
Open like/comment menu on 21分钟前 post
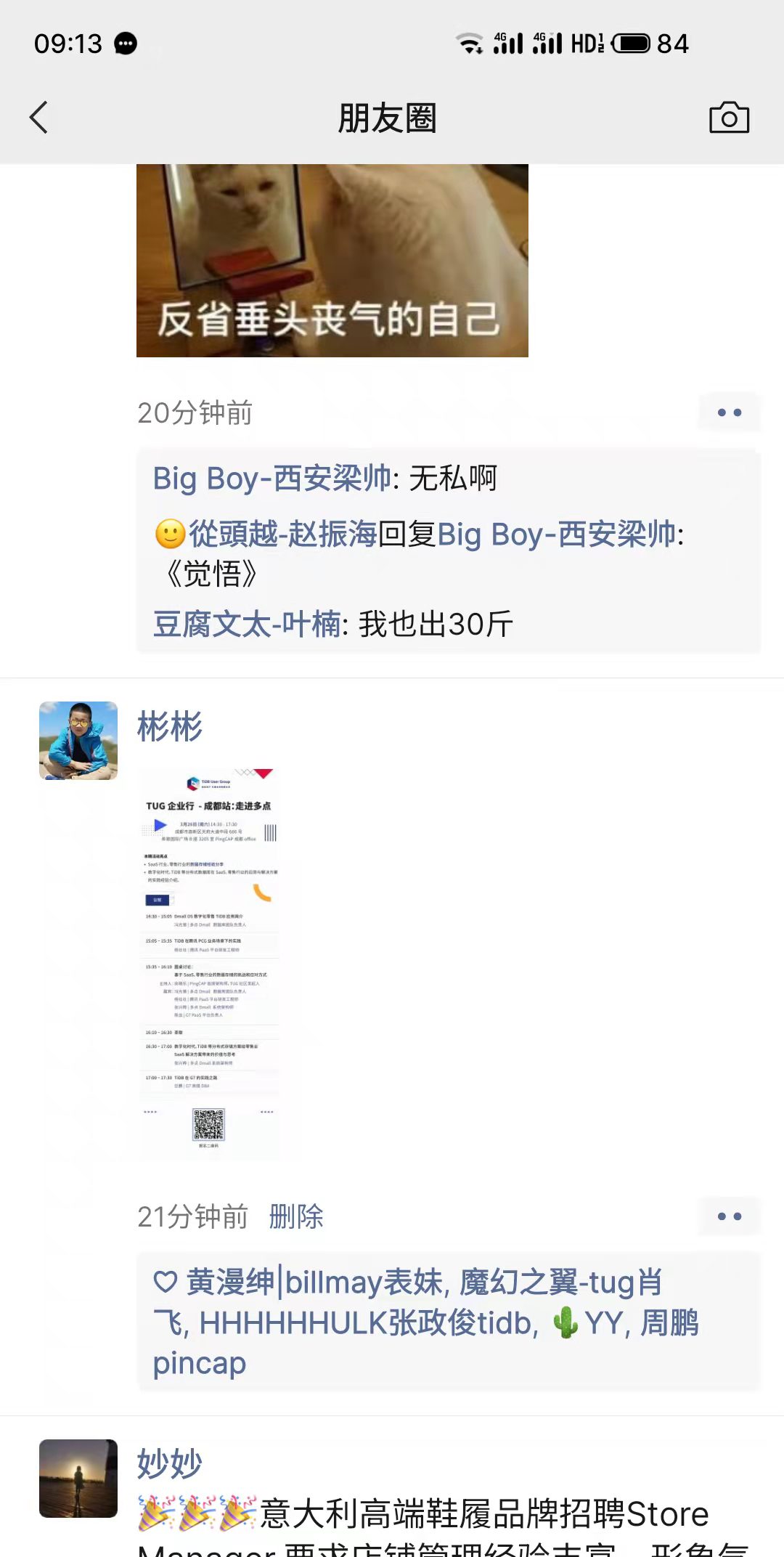point(729,1216)
